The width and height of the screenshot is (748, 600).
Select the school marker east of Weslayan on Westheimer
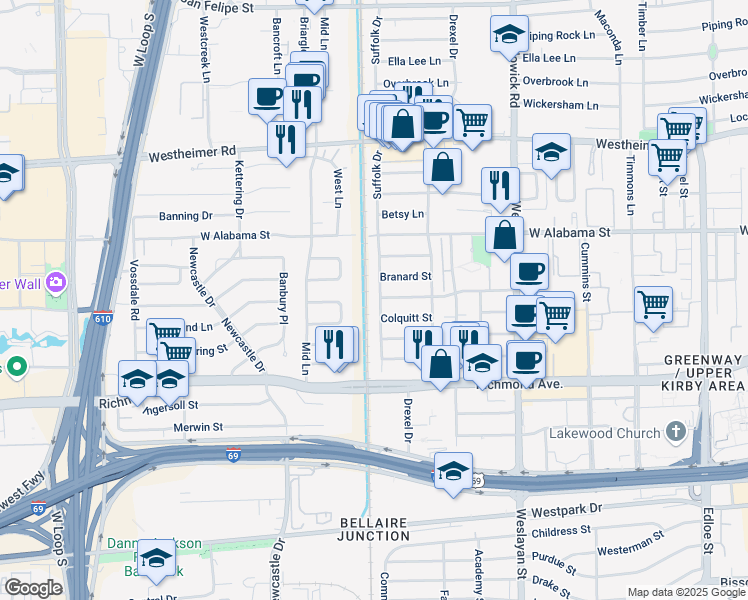pos(551,152)
